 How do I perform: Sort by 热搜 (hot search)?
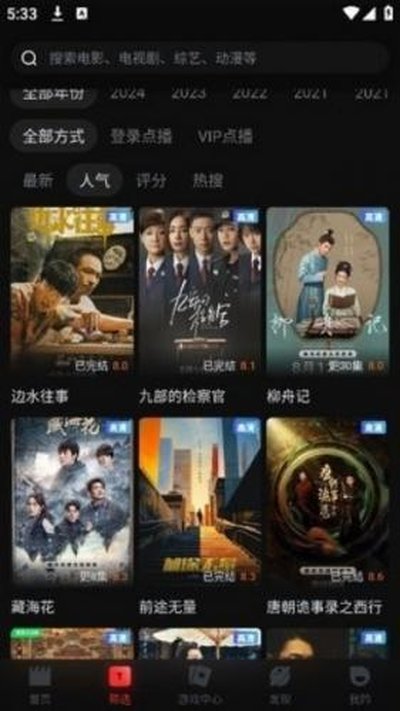click(208, 180)
